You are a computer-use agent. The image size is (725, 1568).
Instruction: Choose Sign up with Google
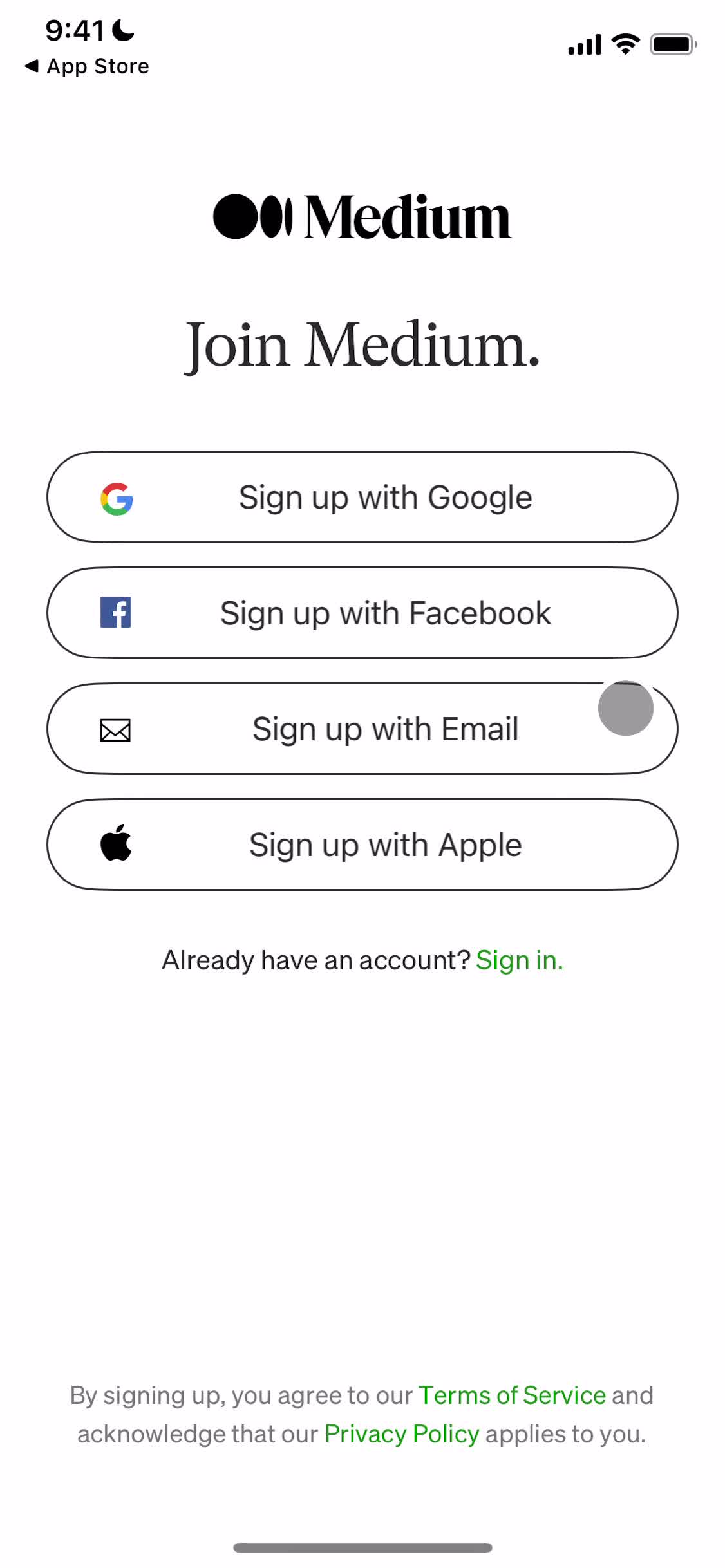click(x=362, y=496)
